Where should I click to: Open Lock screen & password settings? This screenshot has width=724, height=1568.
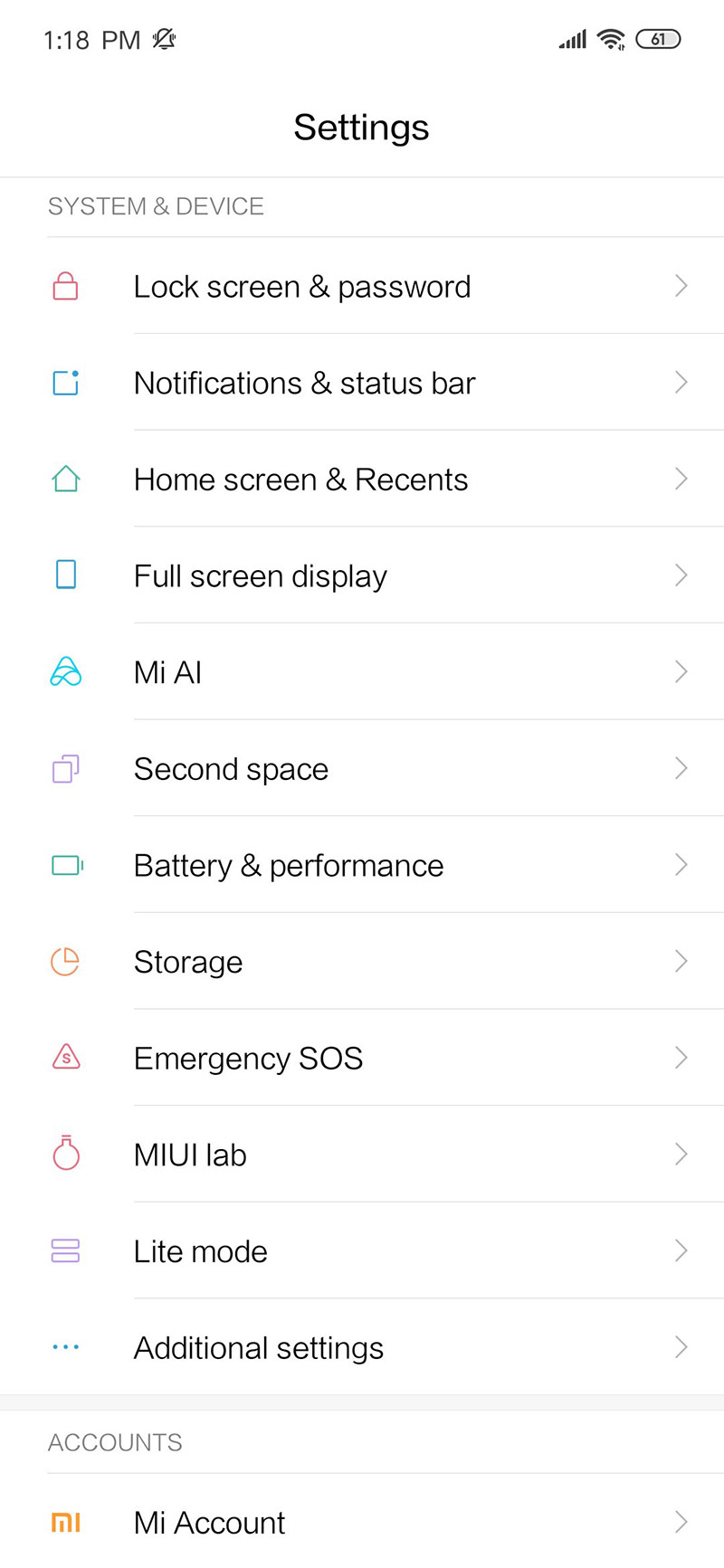[302, 287]
